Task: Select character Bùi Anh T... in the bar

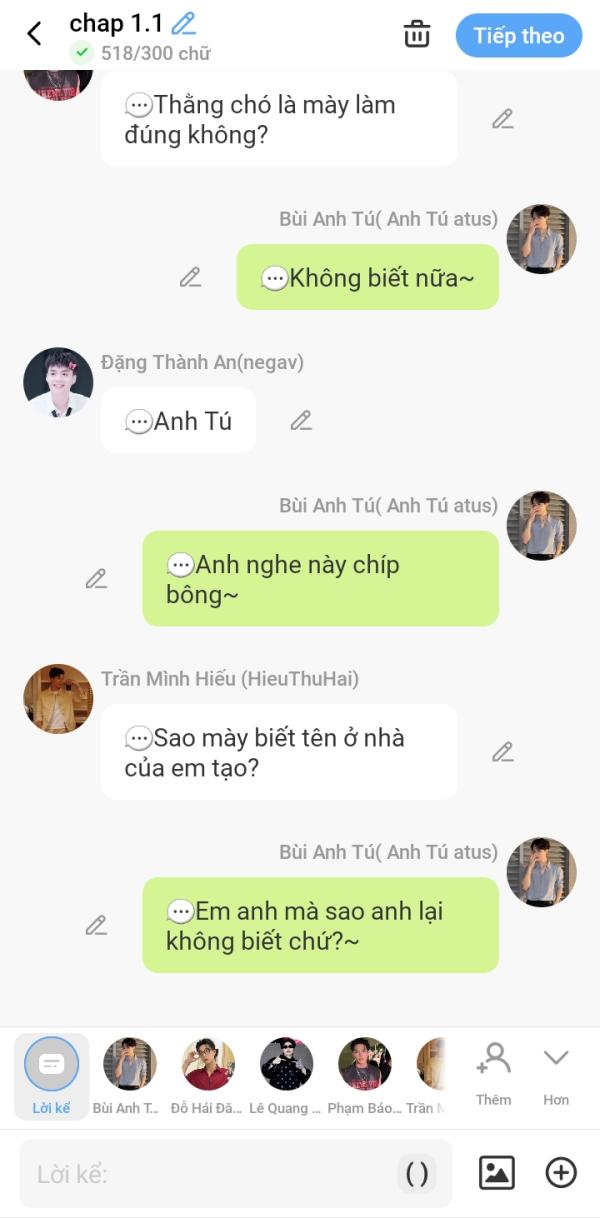Action: 129,1076
